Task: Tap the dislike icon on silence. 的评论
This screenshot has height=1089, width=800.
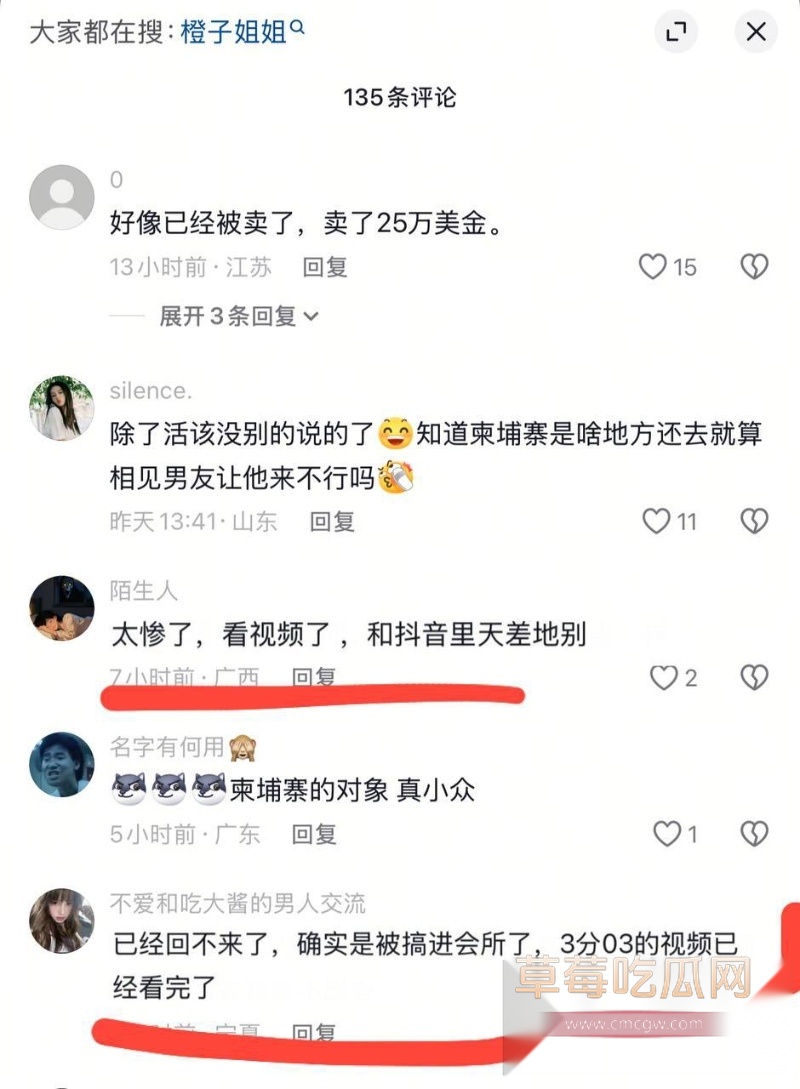Action: [x=753, y=521]
